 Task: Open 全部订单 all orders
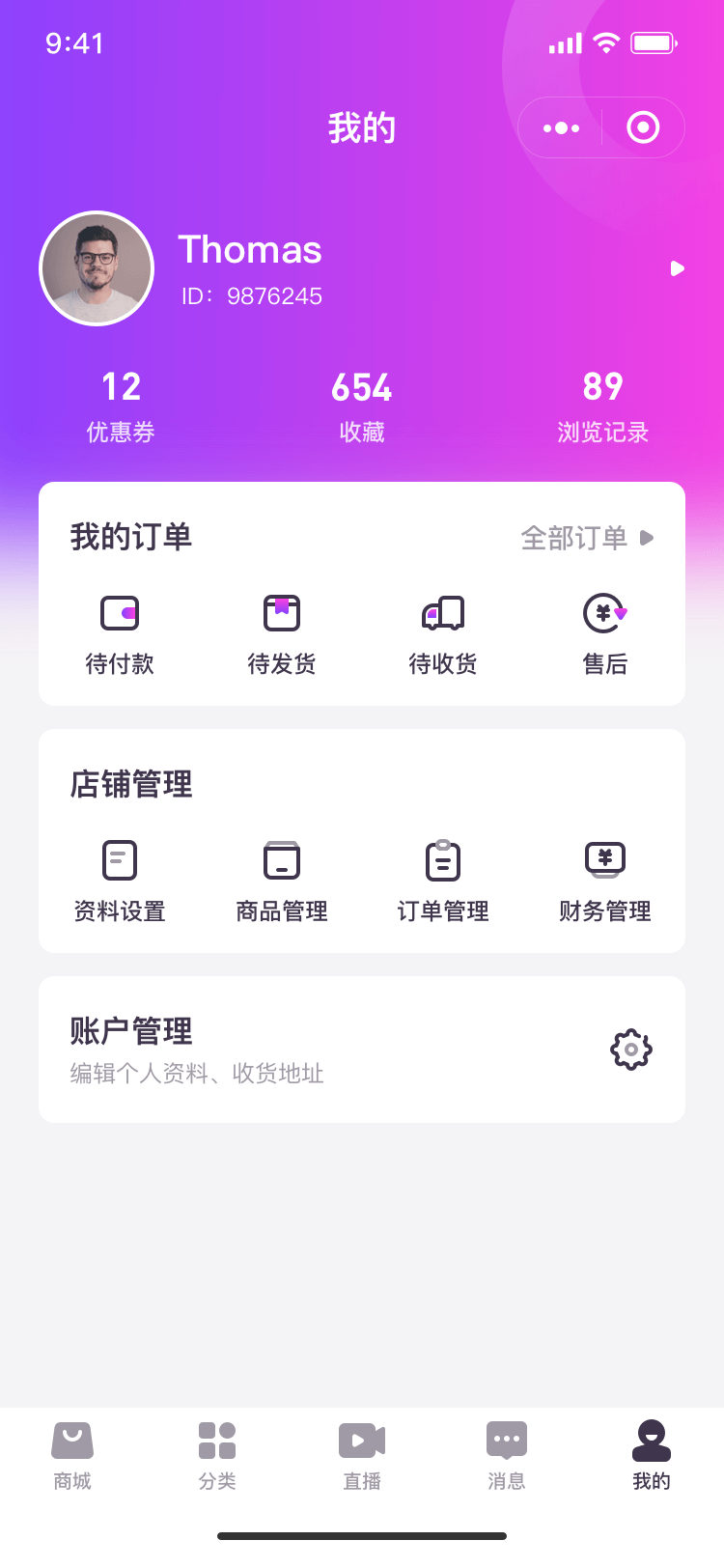point(587,538)
